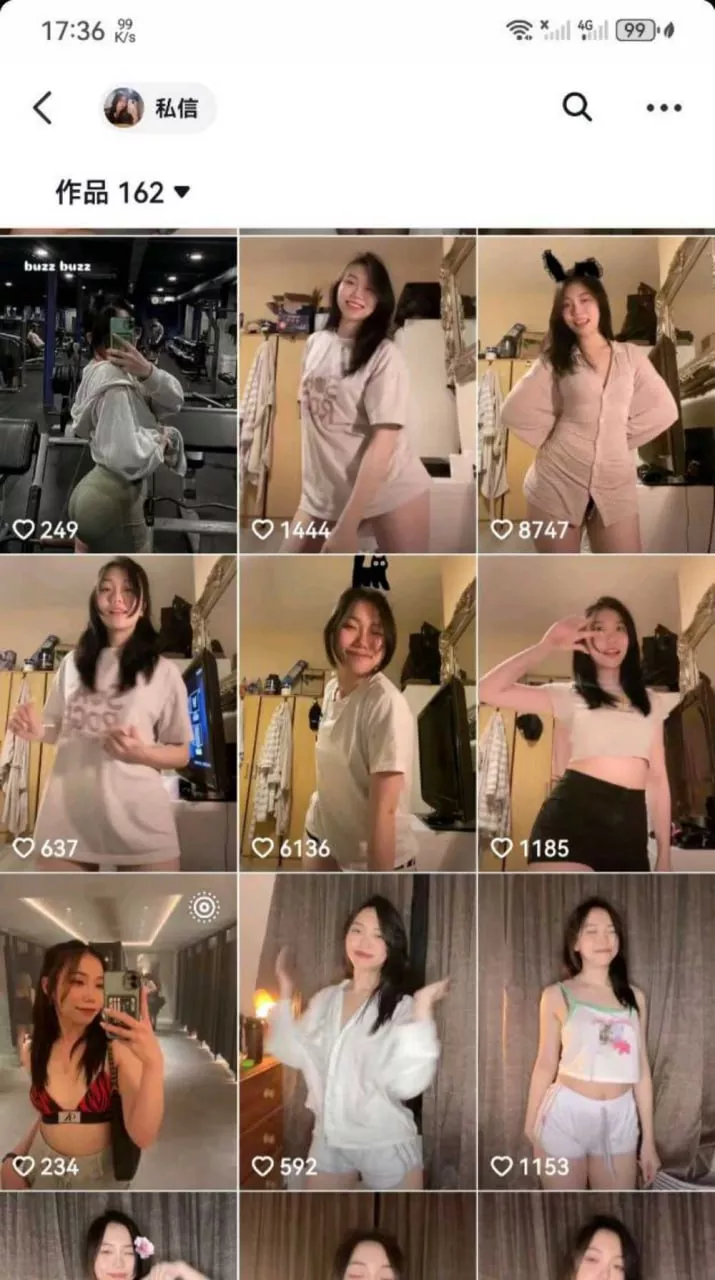Go back to previous screen
This screenshot has height=1280, width=715.
[42, 108]
